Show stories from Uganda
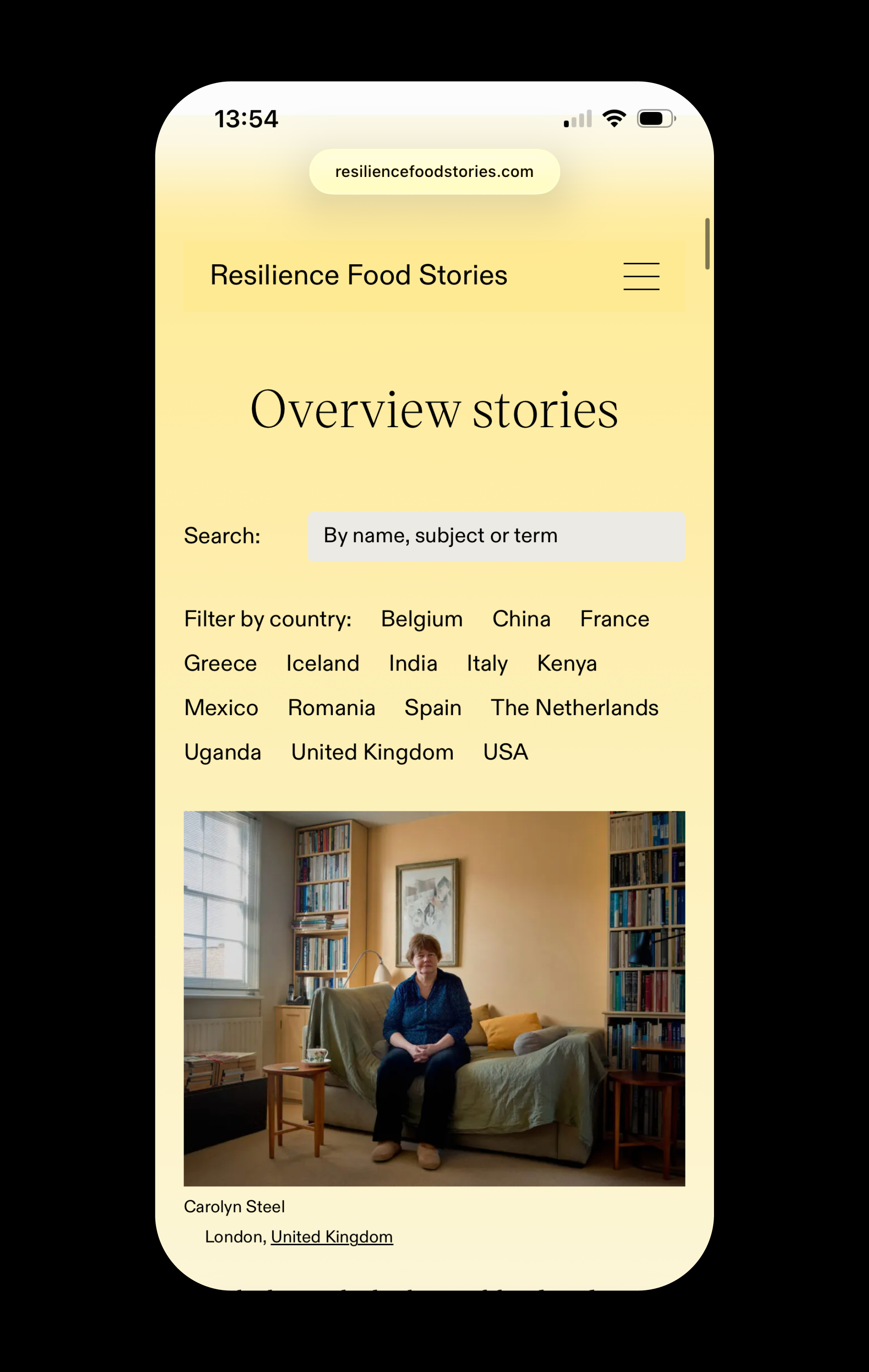Viewport: 869px width, 1372px height. tap(223, 753)
